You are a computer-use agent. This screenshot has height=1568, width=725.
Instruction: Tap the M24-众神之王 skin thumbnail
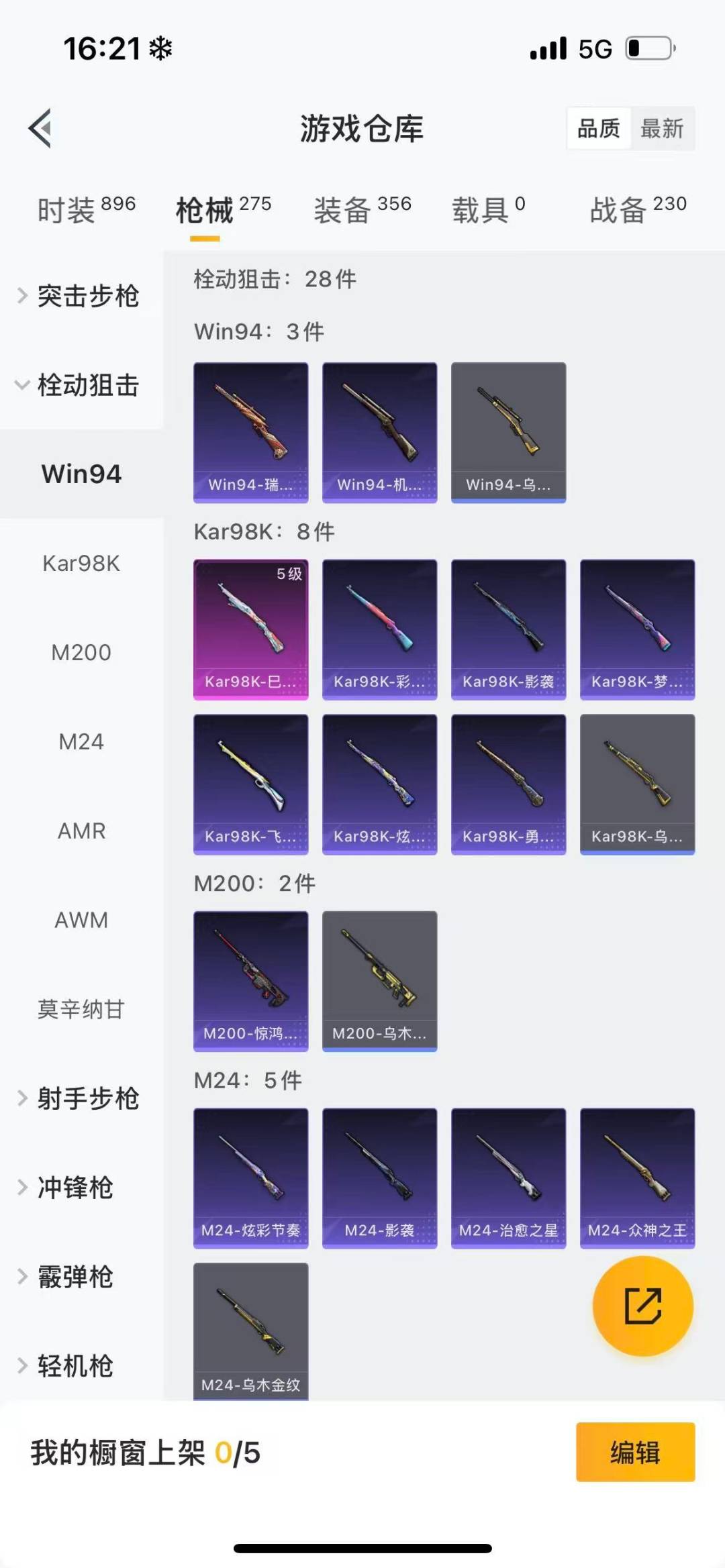coord(636,1178)
